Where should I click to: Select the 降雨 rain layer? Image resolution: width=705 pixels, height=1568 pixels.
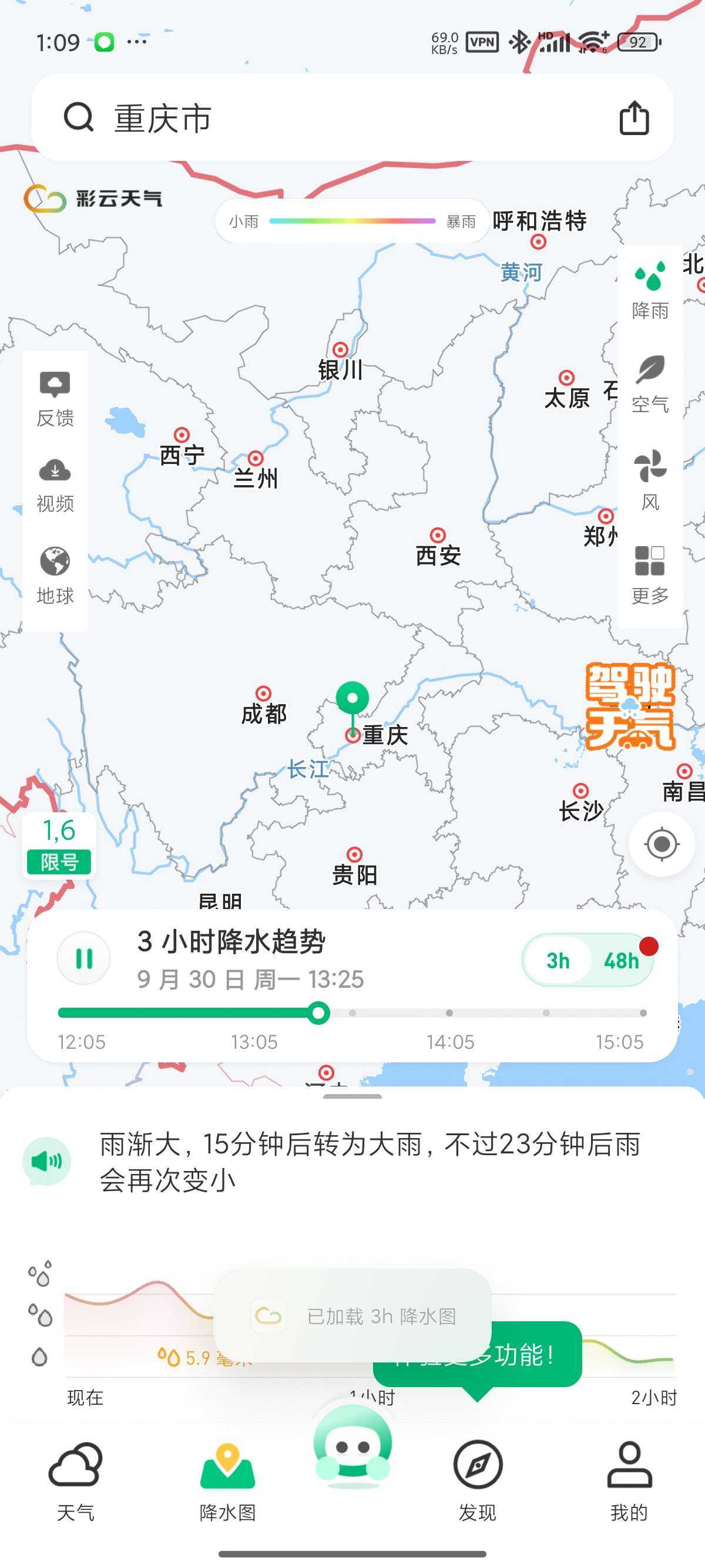650,291
